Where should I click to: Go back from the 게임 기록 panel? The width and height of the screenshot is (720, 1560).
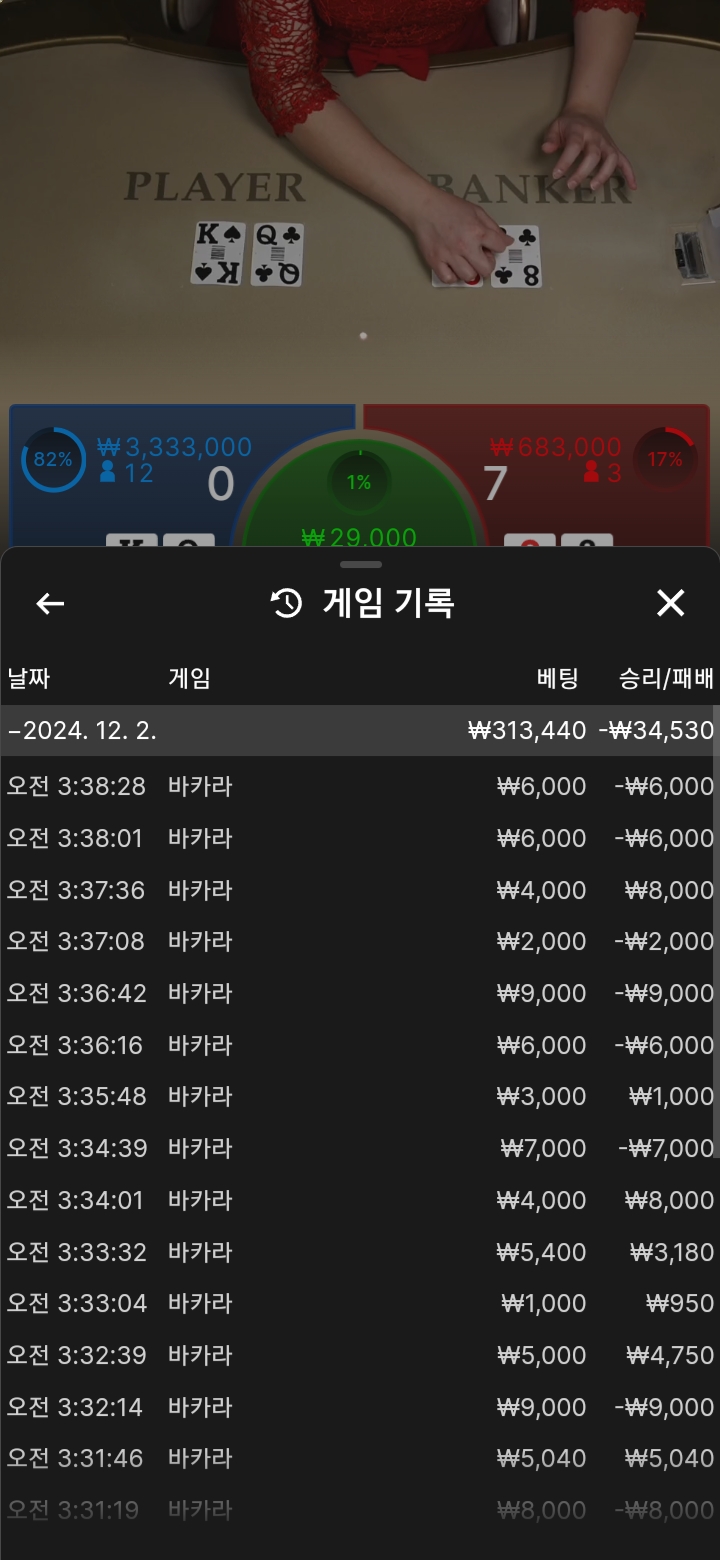[50, 603]
